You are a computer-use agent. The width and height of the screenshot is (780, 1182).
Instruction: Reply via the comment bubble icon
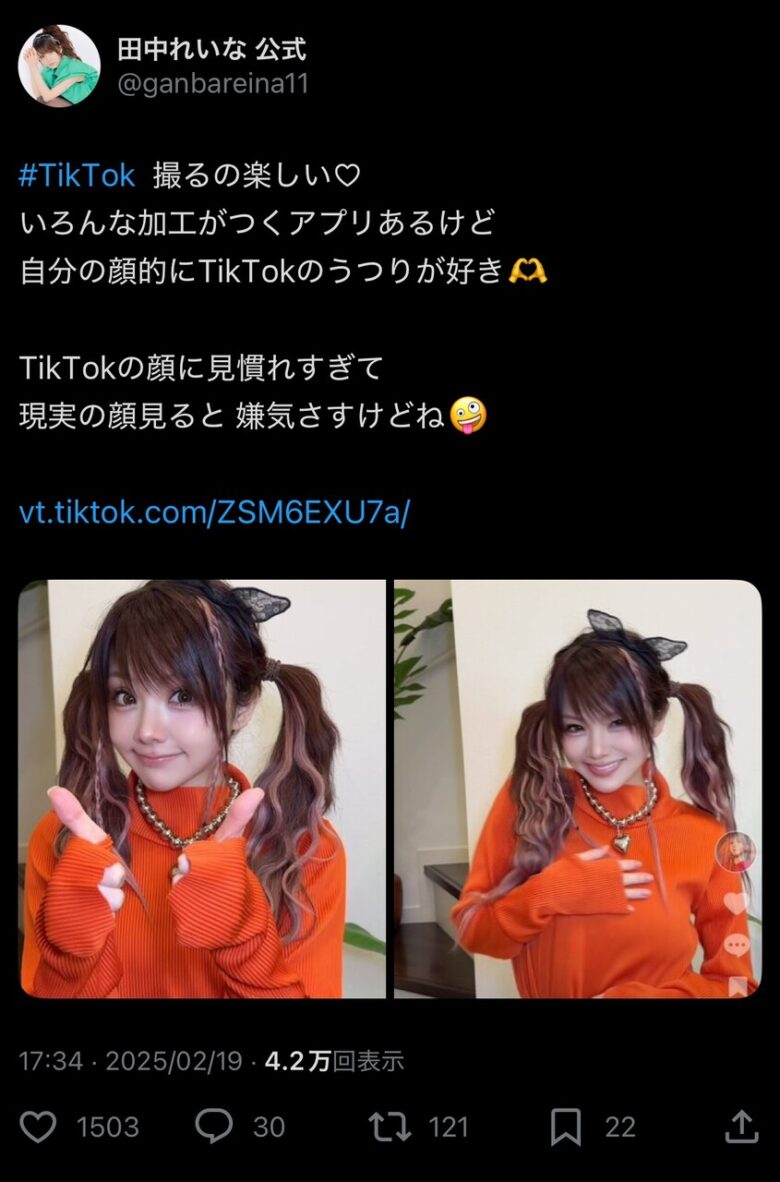tap(213, 1127)
